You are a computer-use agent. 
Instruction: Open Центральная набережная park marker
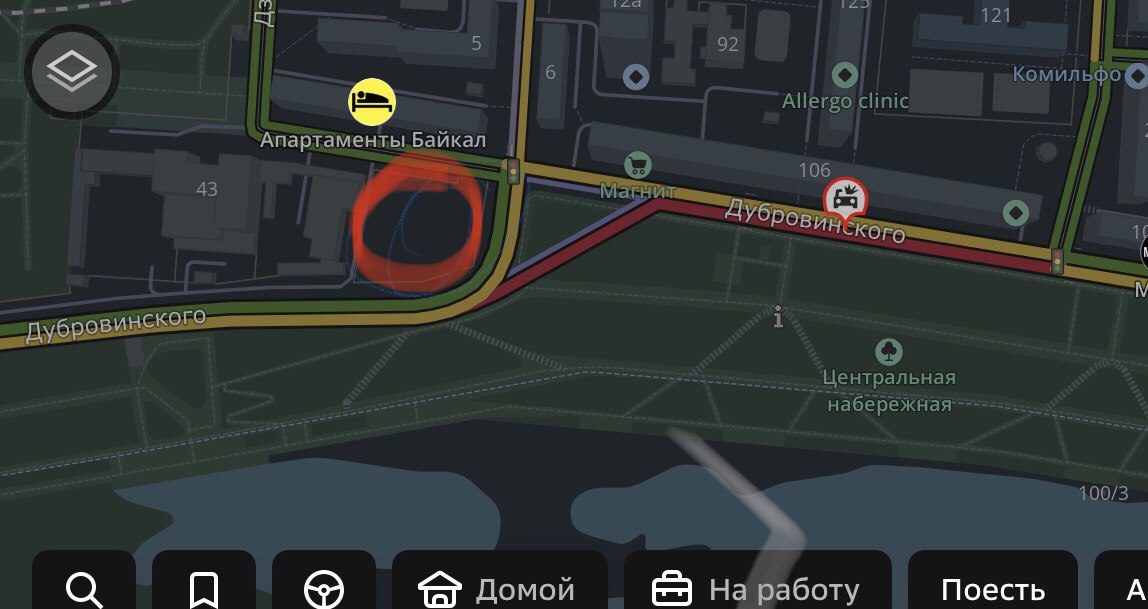tap(888, 351)
